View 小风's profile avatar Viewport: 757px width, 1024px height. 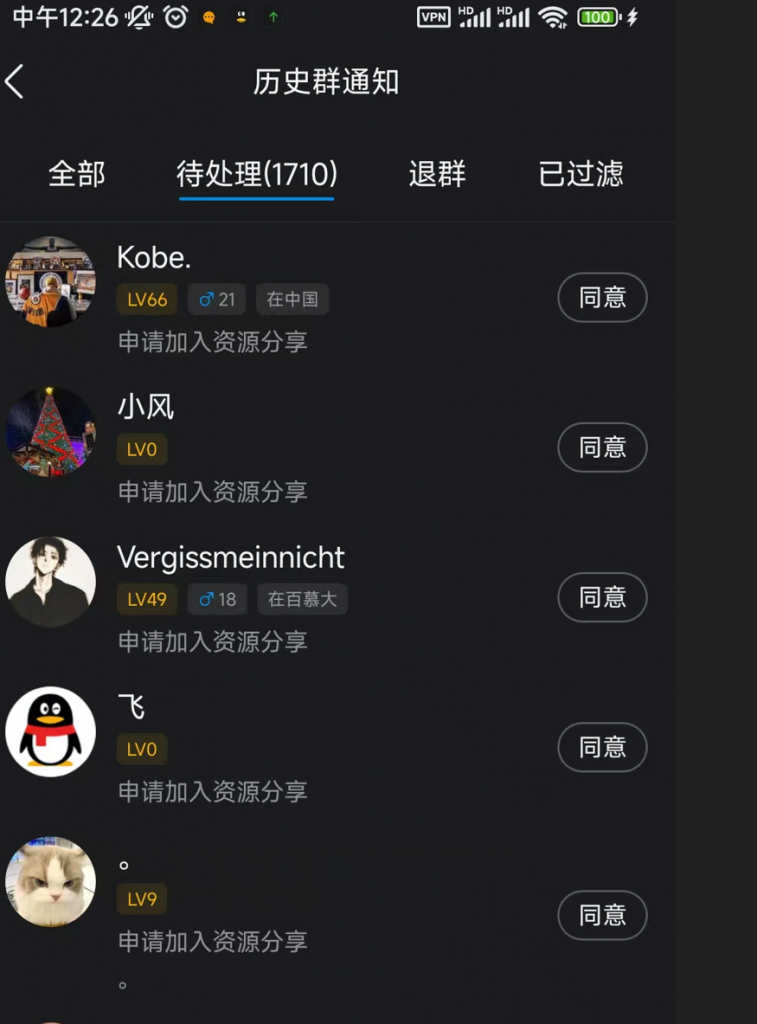tap(50, 432)
